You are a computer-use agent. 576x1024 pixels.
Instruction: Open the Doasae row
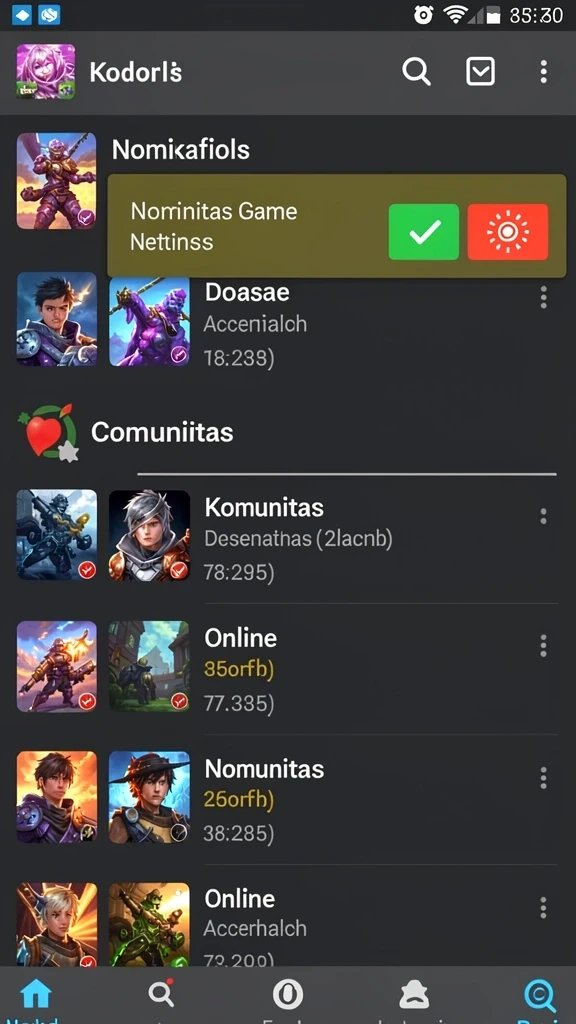[x=287, y=321]
